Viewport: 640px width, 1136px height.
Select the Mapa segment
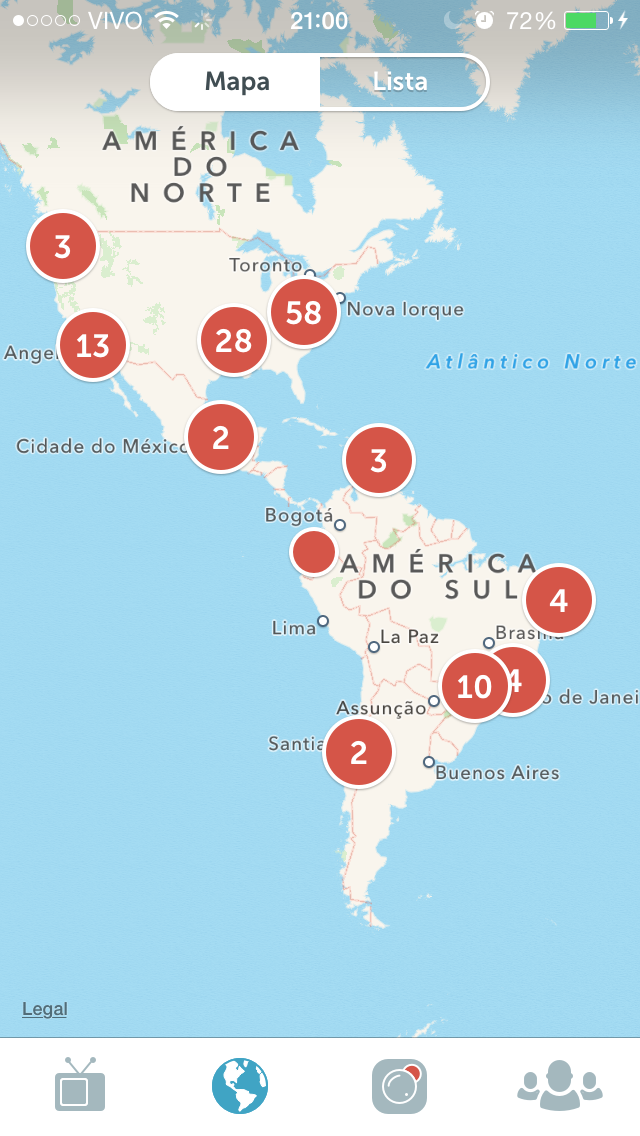coord(236,82)
